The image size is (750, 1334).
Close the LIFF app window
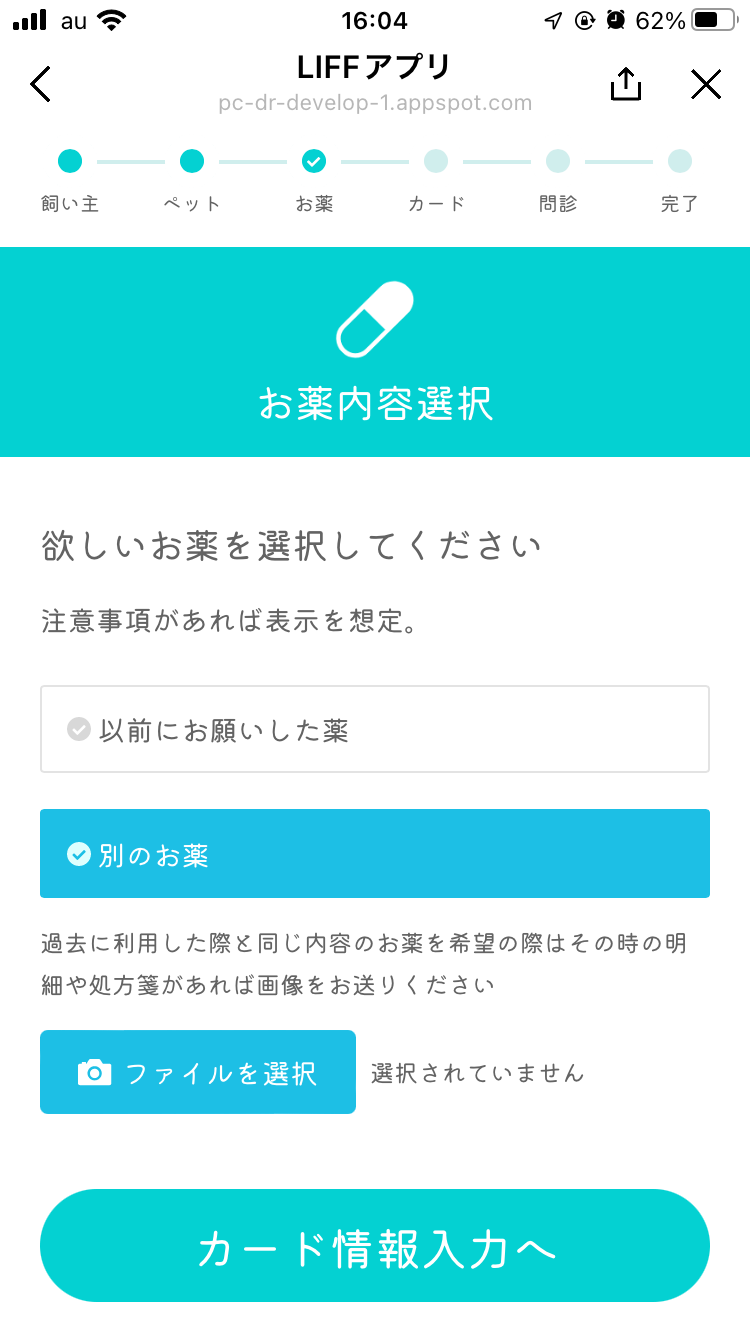tap(706, 84)
